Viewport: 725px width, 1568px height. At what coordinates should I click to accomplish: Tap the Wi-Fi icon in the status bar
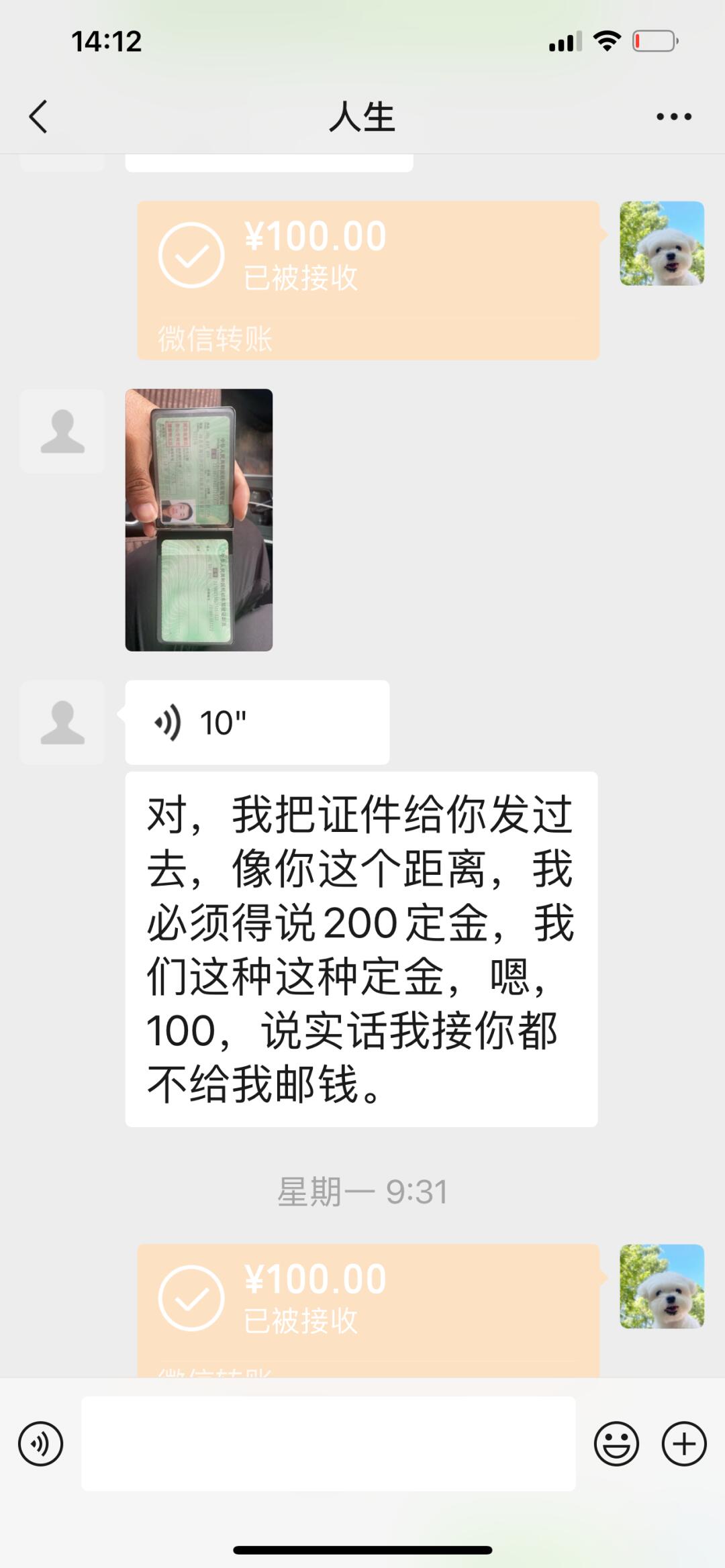click(x=606, y=42)
